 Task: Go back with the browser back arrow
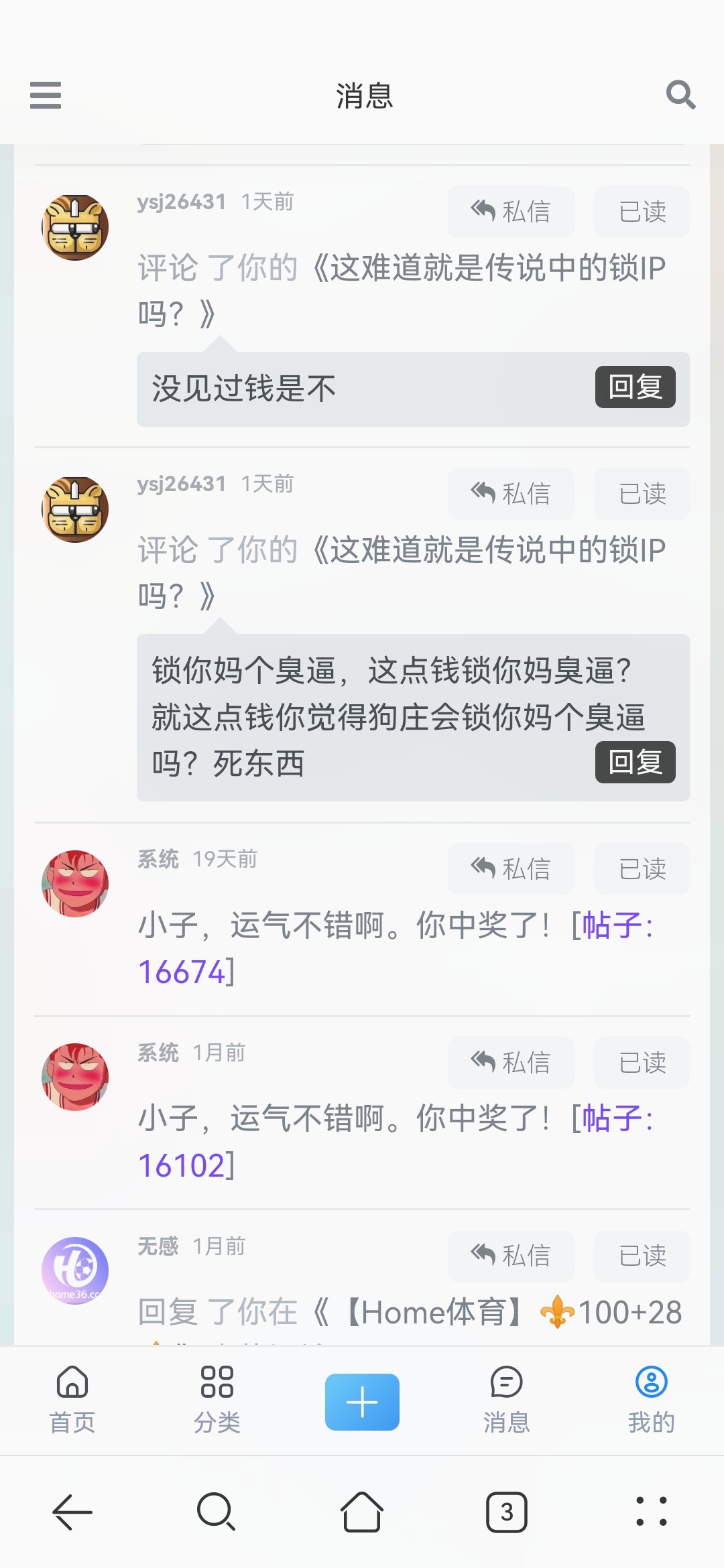click(x=72, y=1512)
